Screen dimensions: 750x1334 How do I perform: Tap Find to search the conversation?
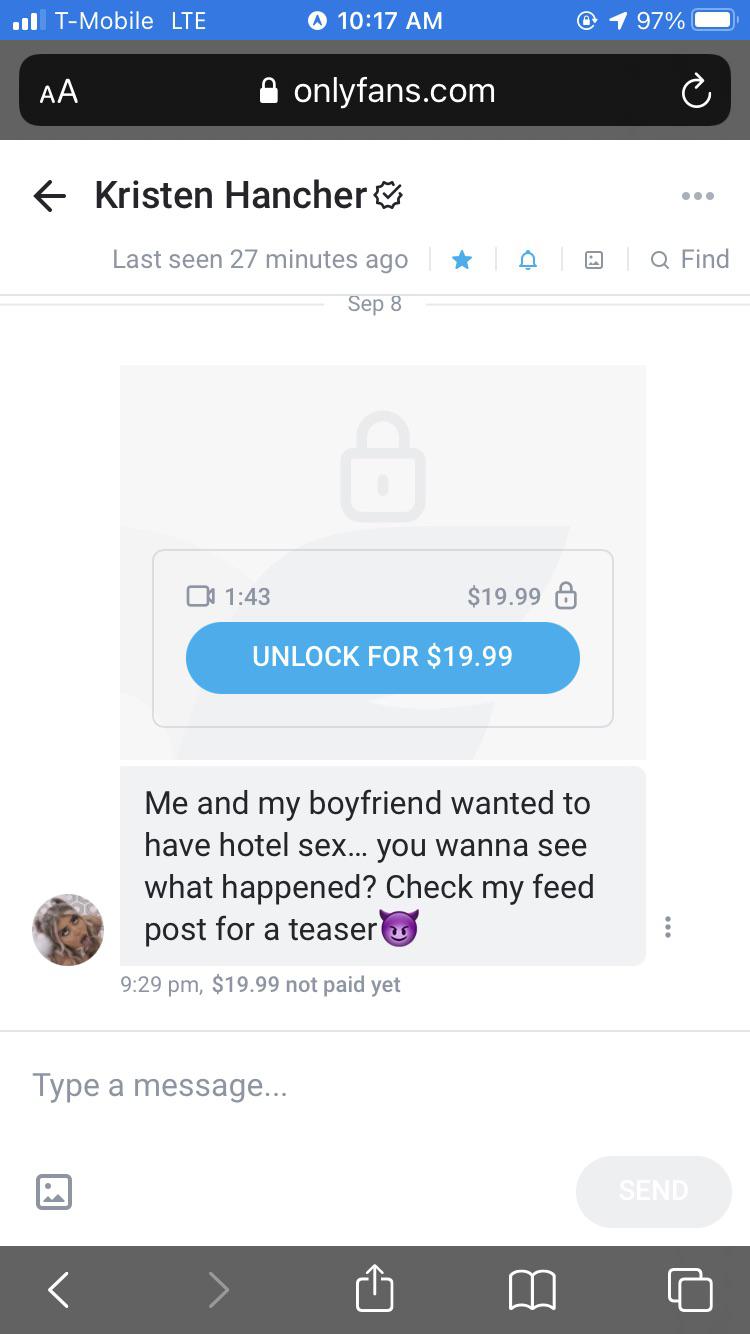(x=690, y=260)
